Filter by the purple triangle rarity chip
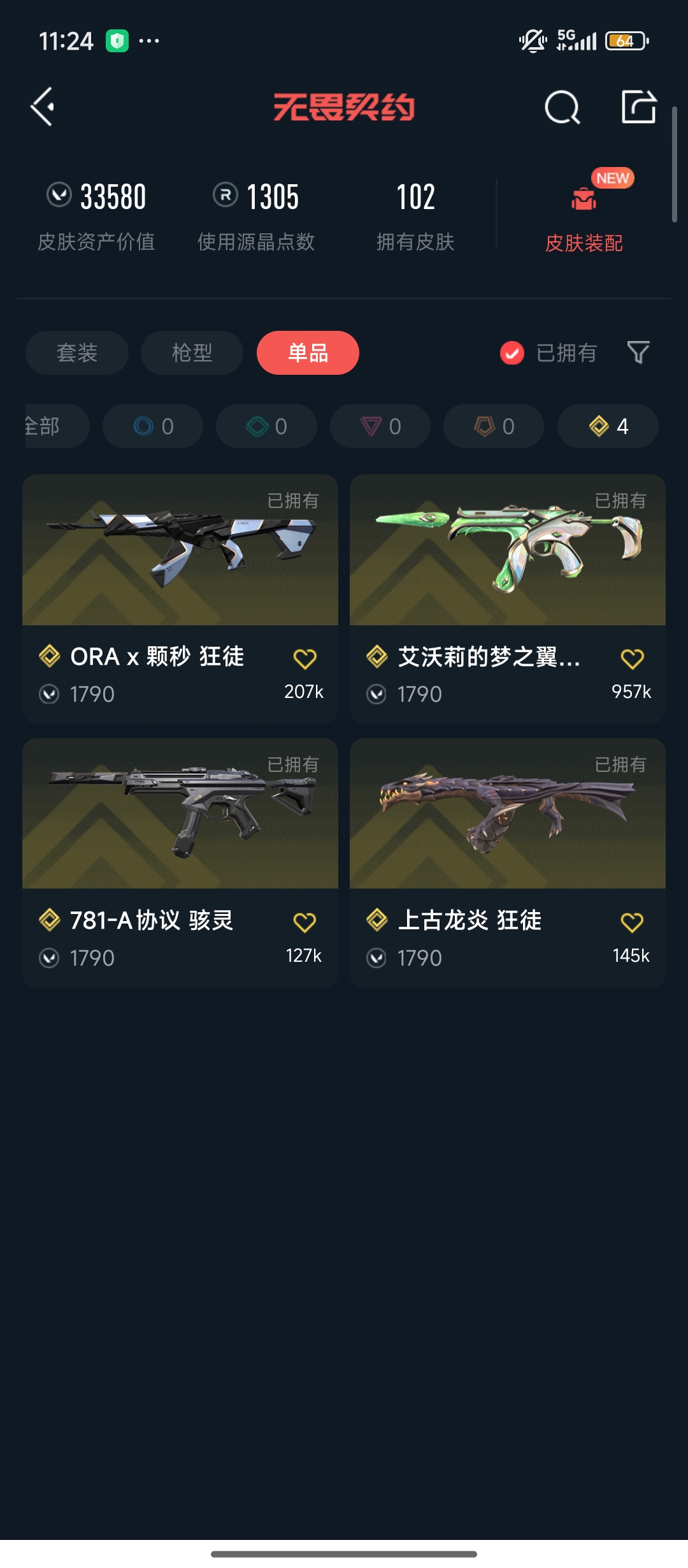688x1568 pixels. [x=380, y=426]
